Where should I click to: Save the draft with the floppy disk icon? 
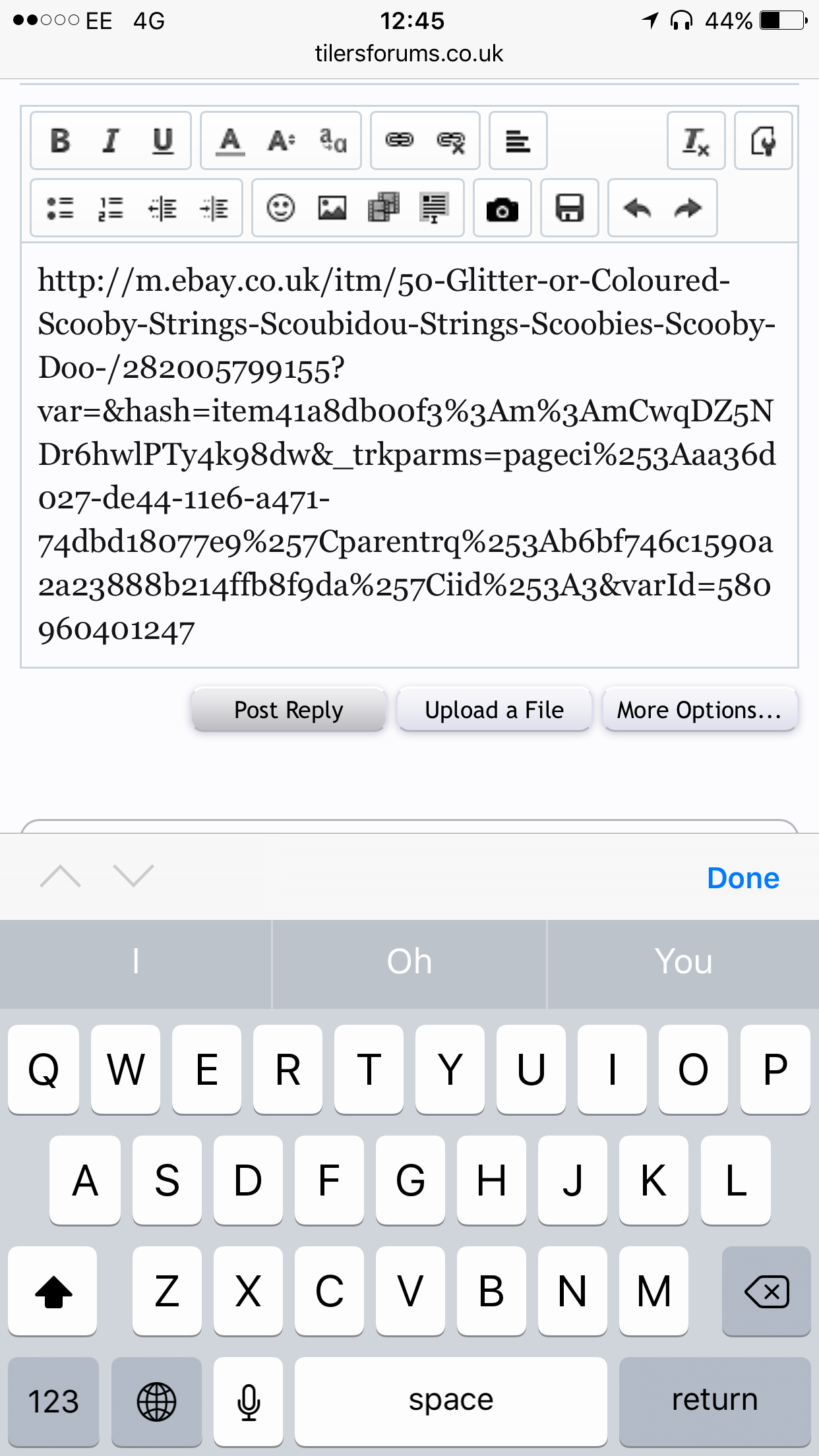tap(570, 208)
